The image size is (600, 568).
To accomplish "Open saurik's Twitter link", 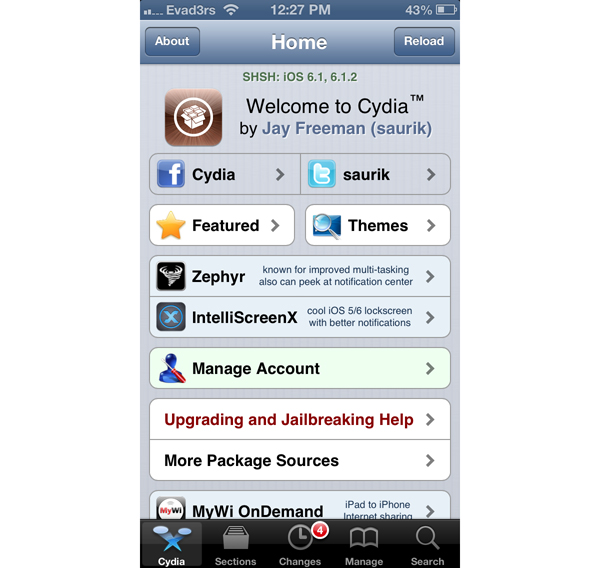I will [375, 174].
